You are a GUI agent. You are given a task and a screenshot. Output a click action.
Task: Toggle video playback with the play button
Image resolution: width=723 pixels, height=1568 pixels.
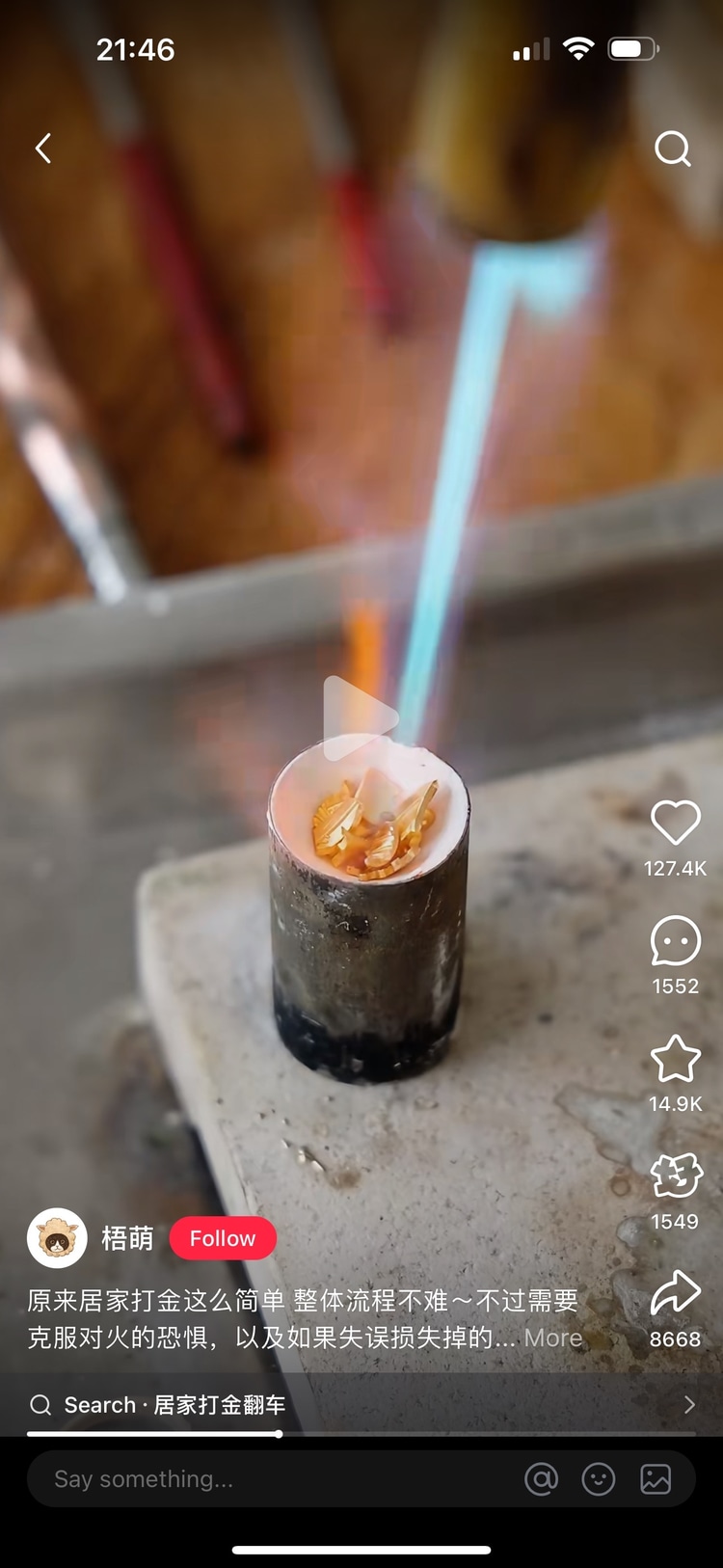point(361,716)
